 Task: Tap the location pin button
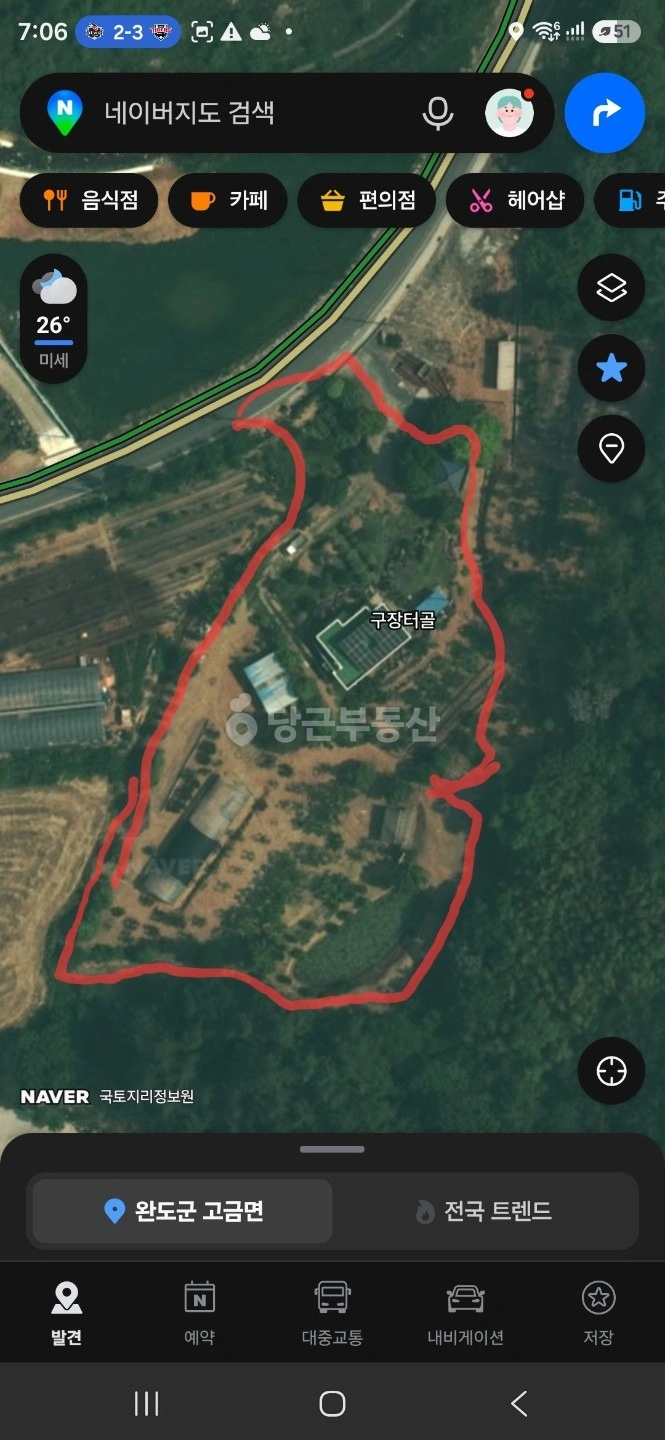[x=611, y=449]
